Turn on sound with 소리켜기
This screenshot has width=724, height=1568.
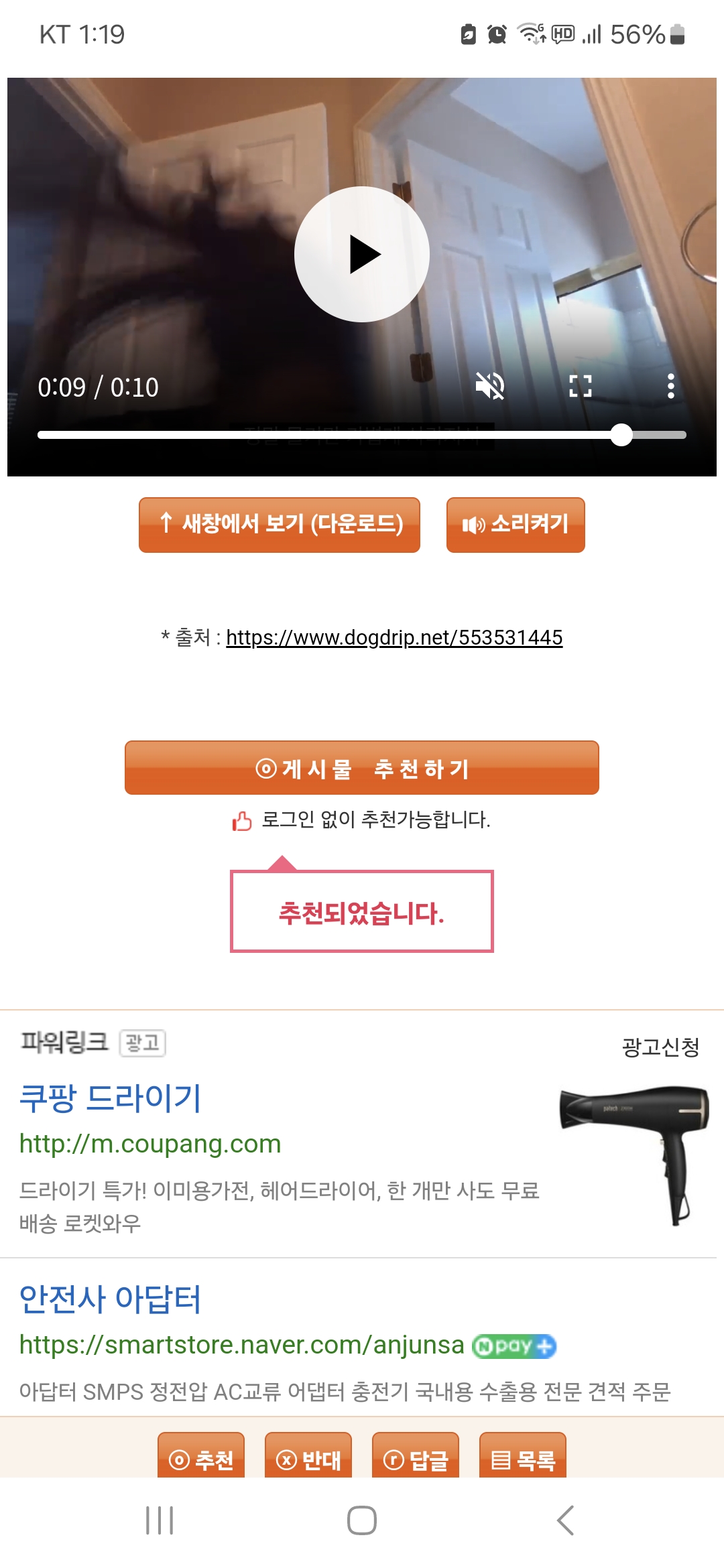click(516, 525)
